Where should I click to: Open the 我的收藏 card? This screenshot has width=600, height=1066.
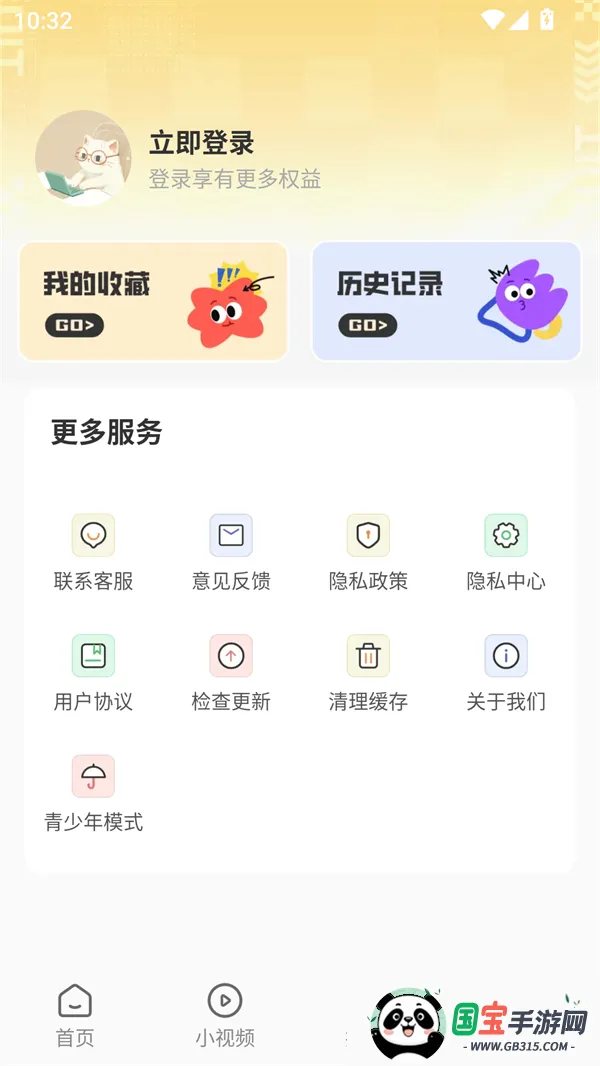[x=153, y=301]
